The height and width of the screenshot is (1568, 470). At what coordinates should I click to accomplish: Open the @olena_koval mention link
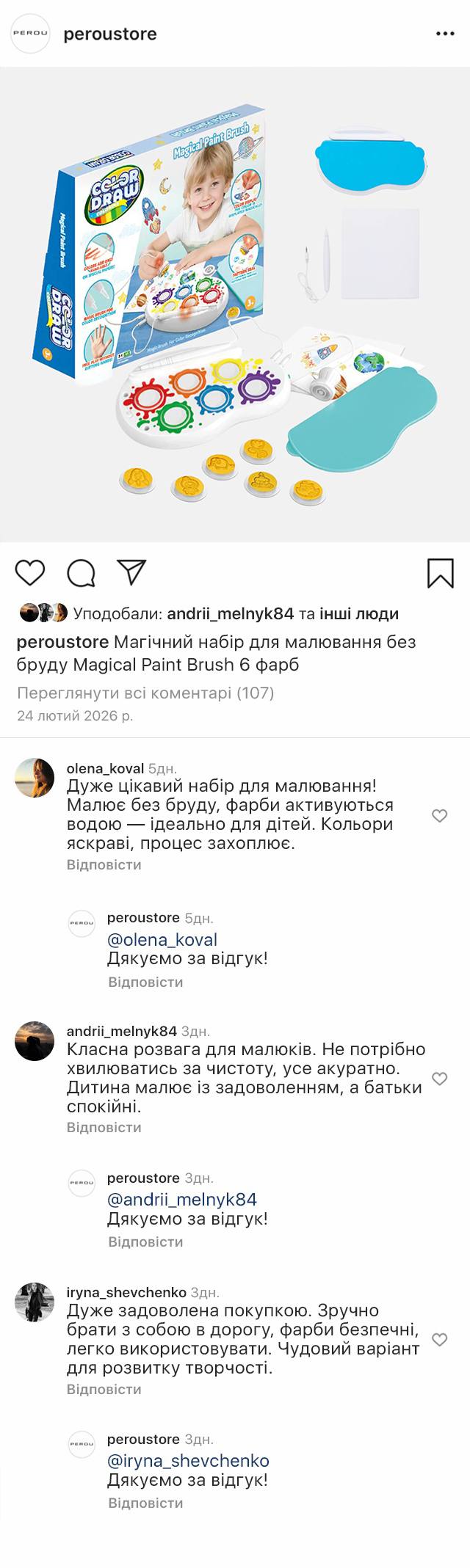click(x=162, y=939)
